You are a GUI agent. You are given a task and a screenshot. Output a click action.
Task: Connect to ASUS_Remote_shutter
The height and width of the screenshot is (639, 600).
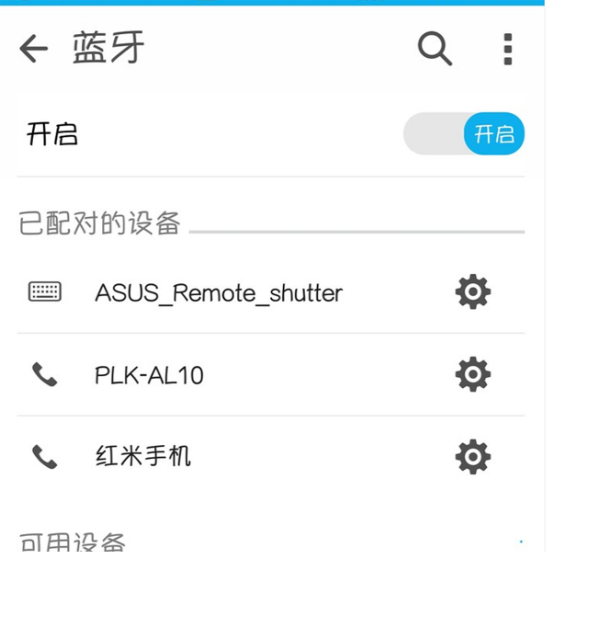point(218,293)
